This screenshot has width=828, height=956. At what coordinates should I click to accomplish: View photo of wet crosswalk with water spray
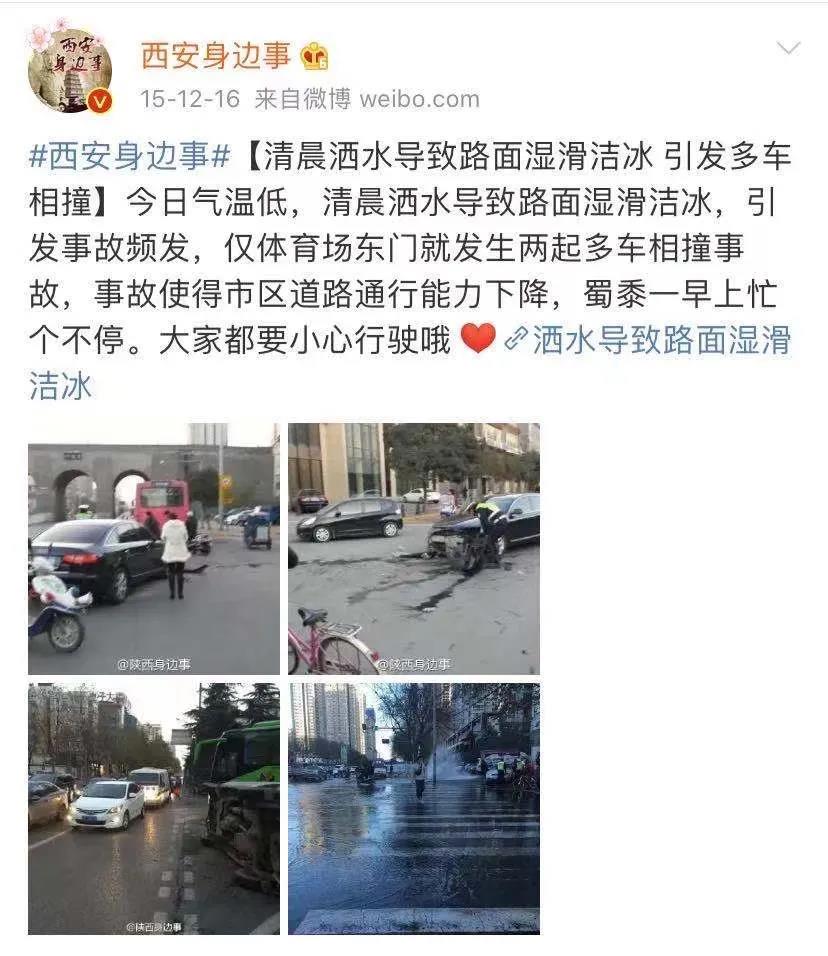pyautogui.click(x=414, y=808)
